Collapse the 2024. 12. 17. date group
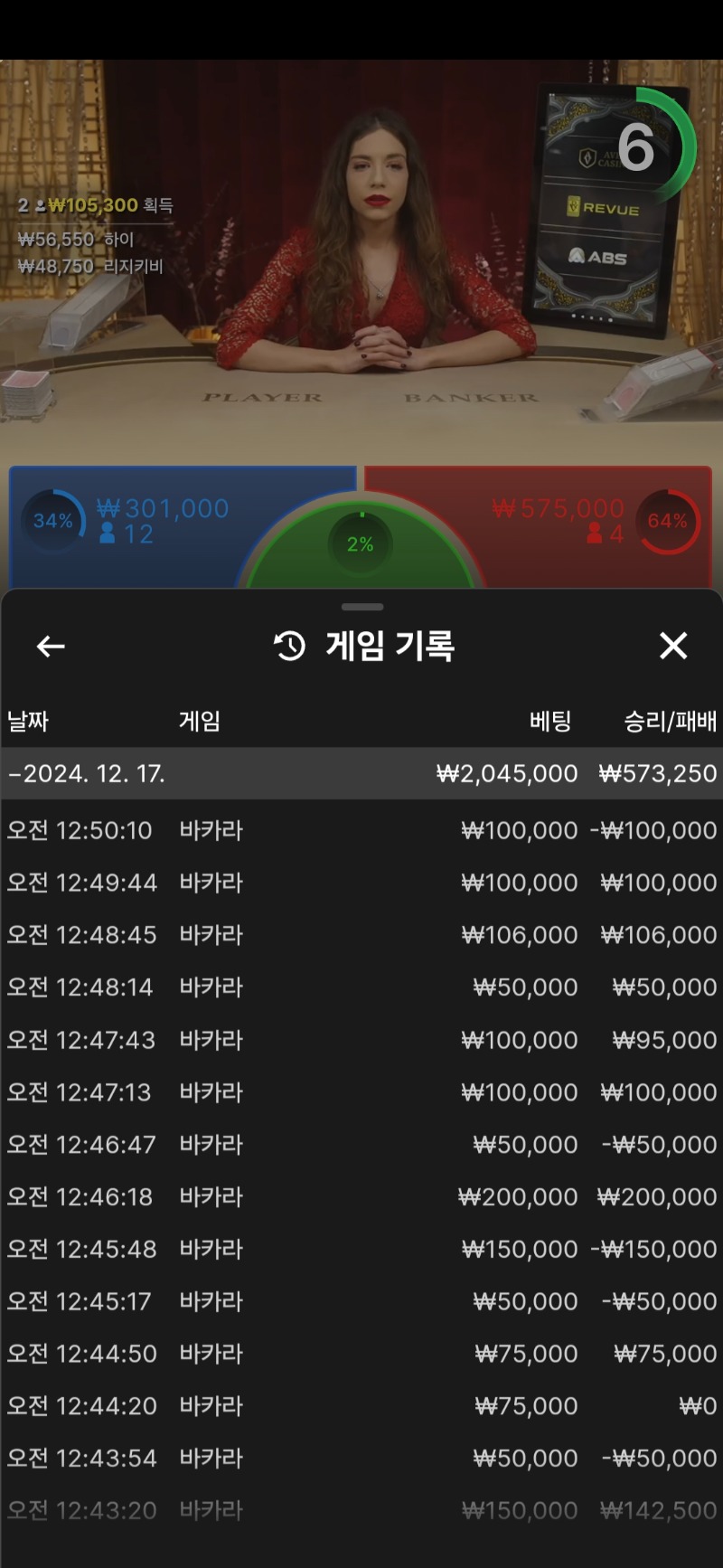Image resolution: width=723 pixels, height=1568 pixels. (87, 774)
